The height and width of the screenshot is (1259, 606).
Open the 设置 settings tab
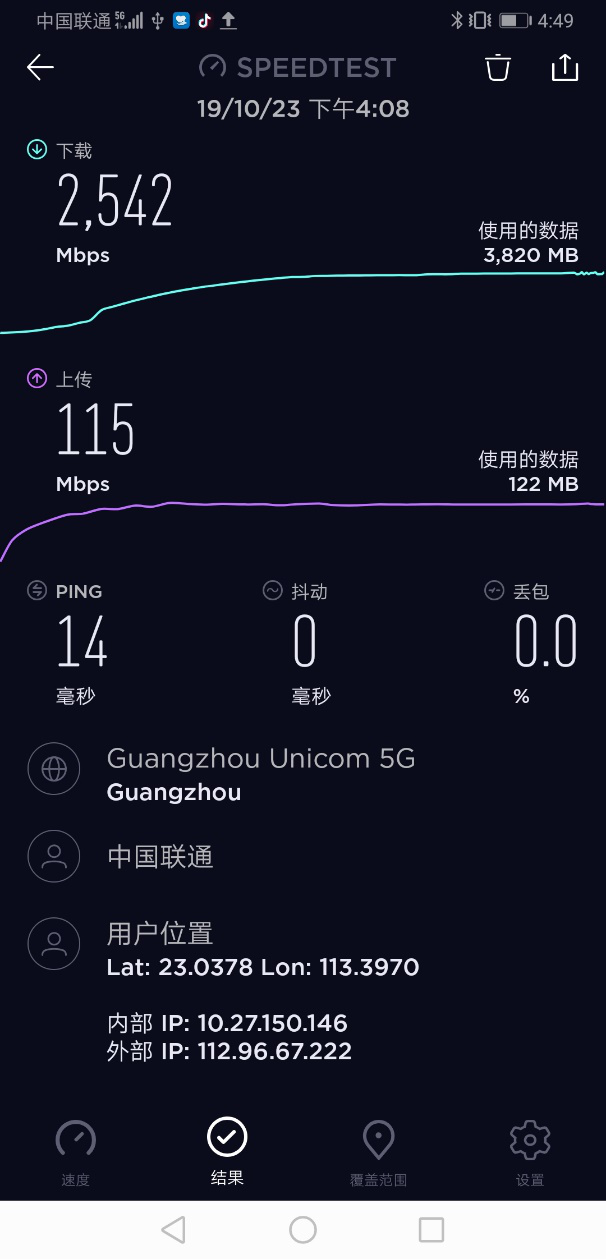click(x=530, y=1153)
